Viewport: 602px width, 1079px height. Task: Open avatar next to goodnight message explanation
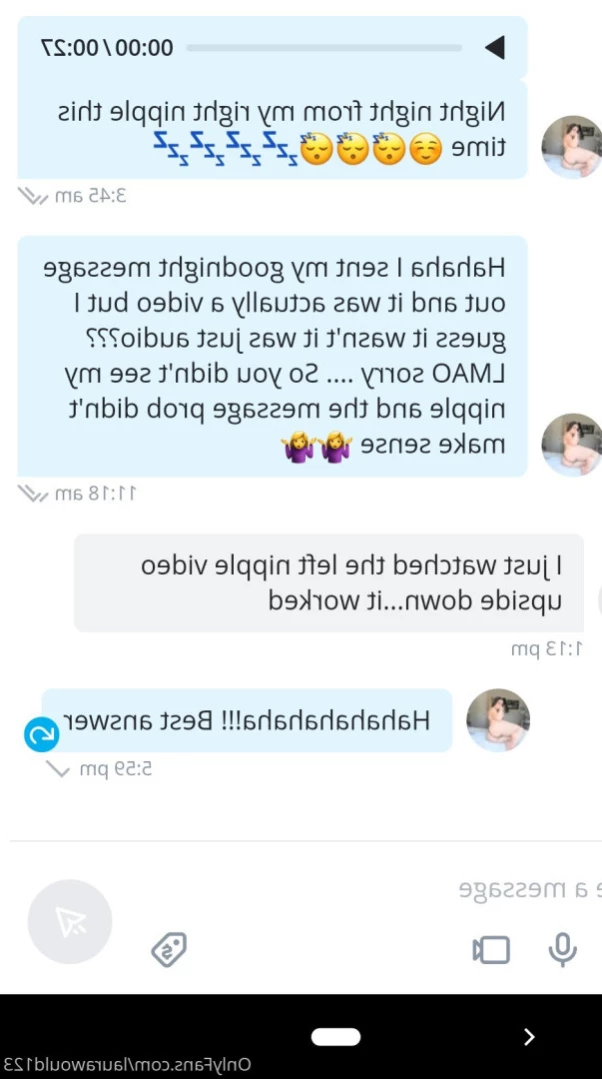click(x=572, y=445)
